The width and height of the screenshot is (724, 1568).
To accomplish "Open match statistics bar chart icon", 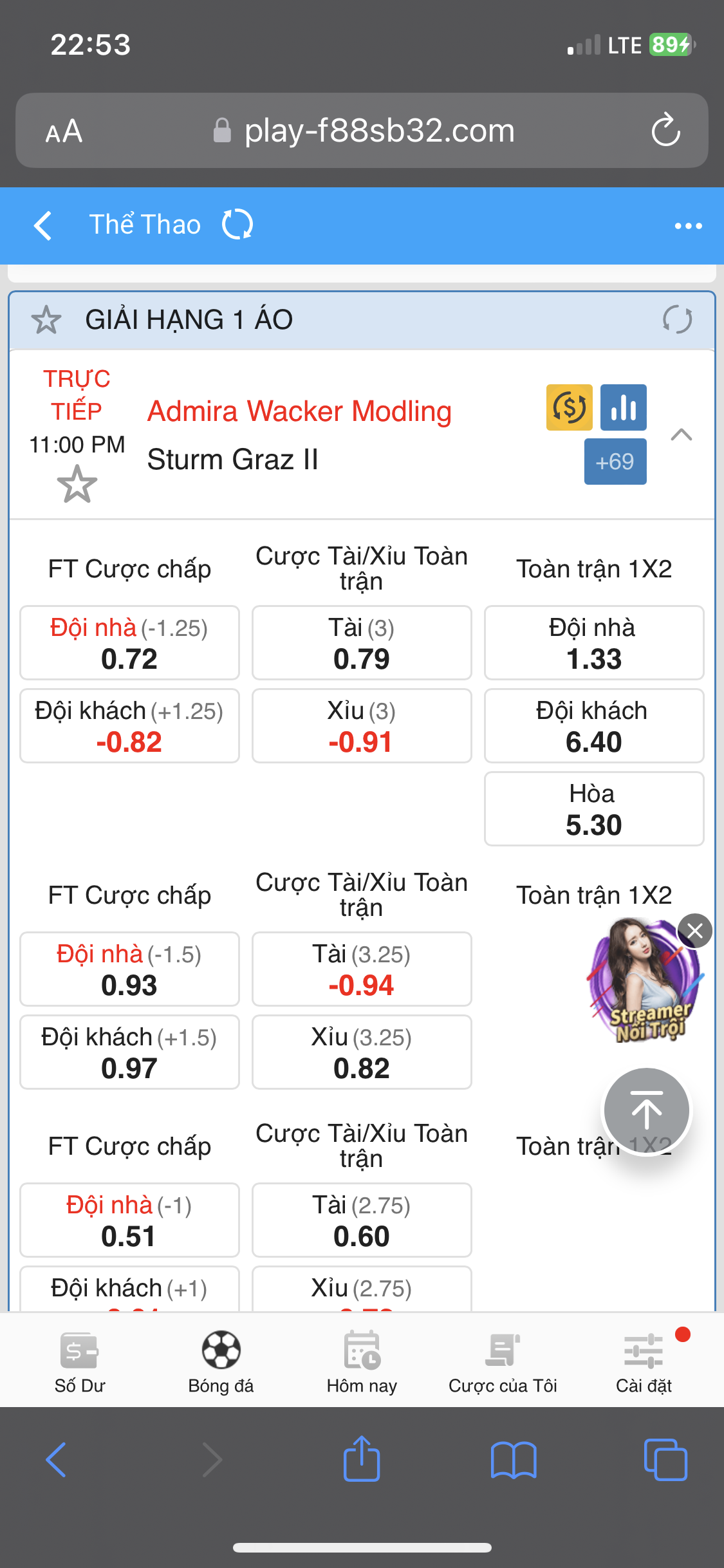I will (624, 407).
